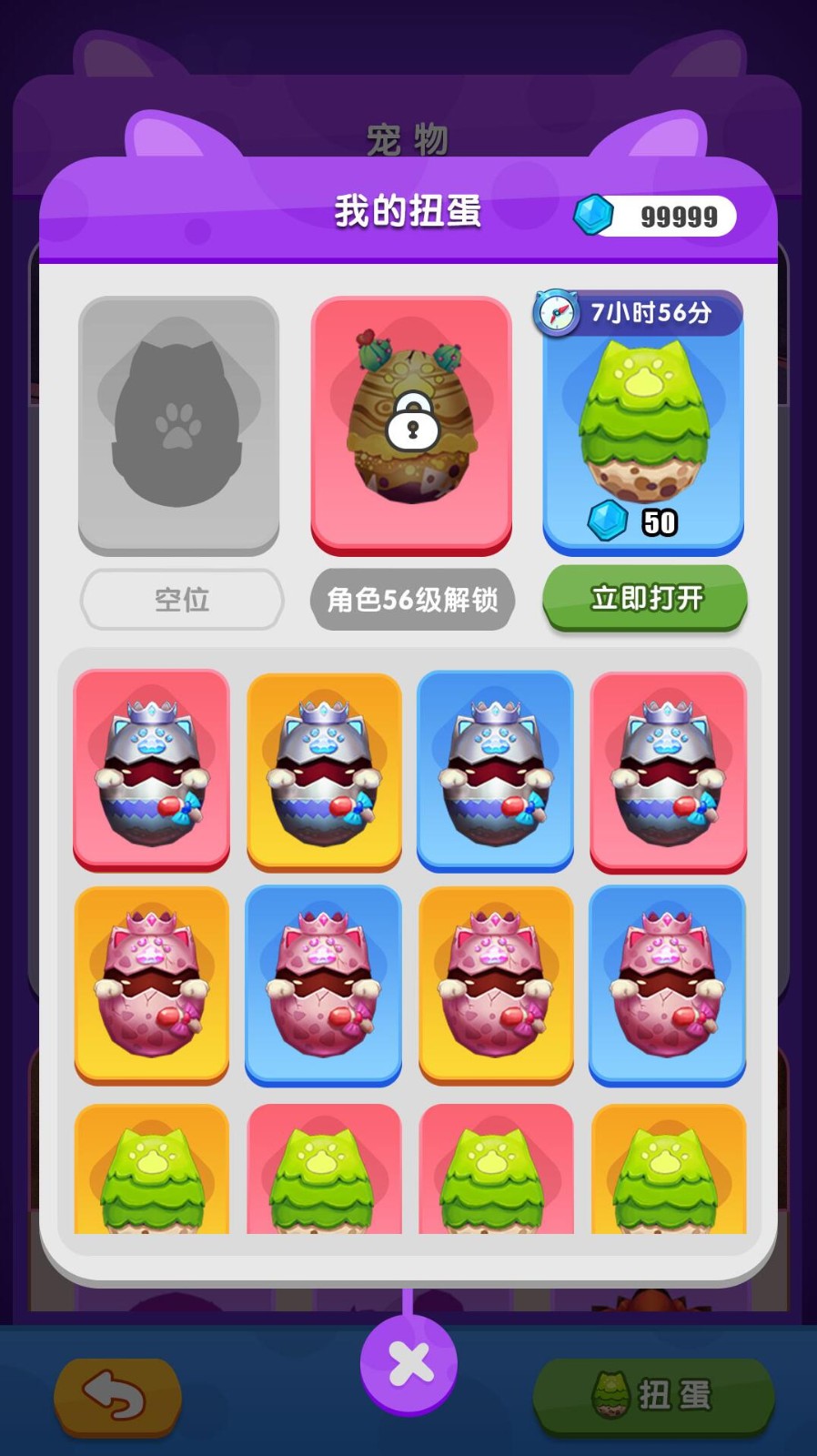Tap the 角色56级解锁 button
817x1456 pixels.
coord(412,600)
